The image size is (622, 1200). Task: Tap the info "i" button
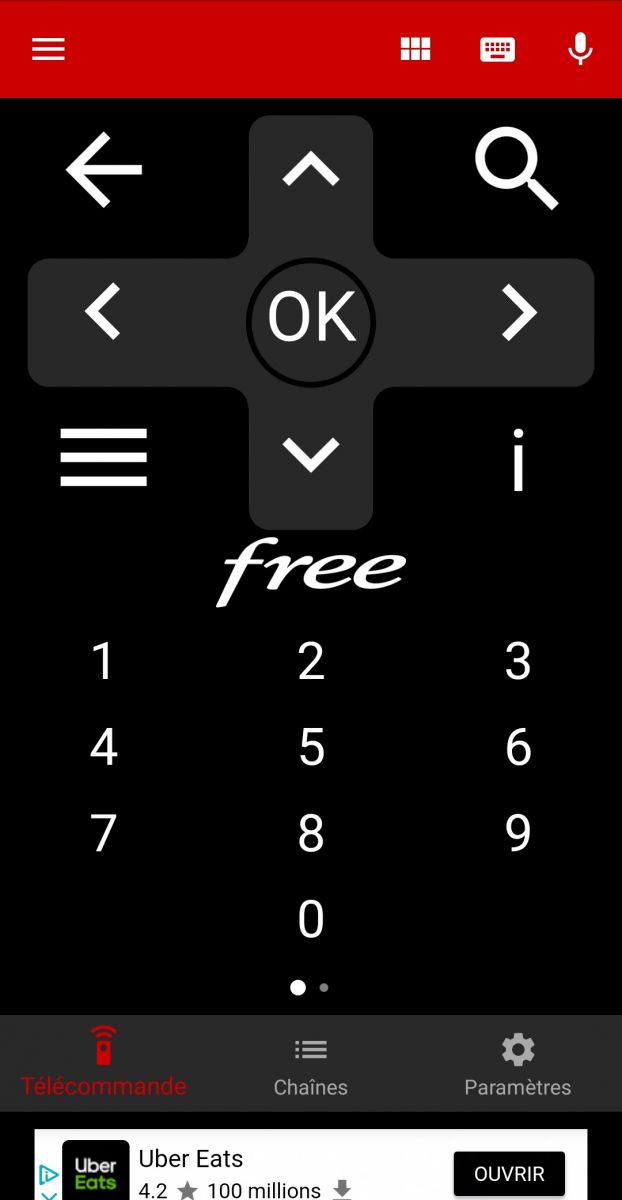518,460
